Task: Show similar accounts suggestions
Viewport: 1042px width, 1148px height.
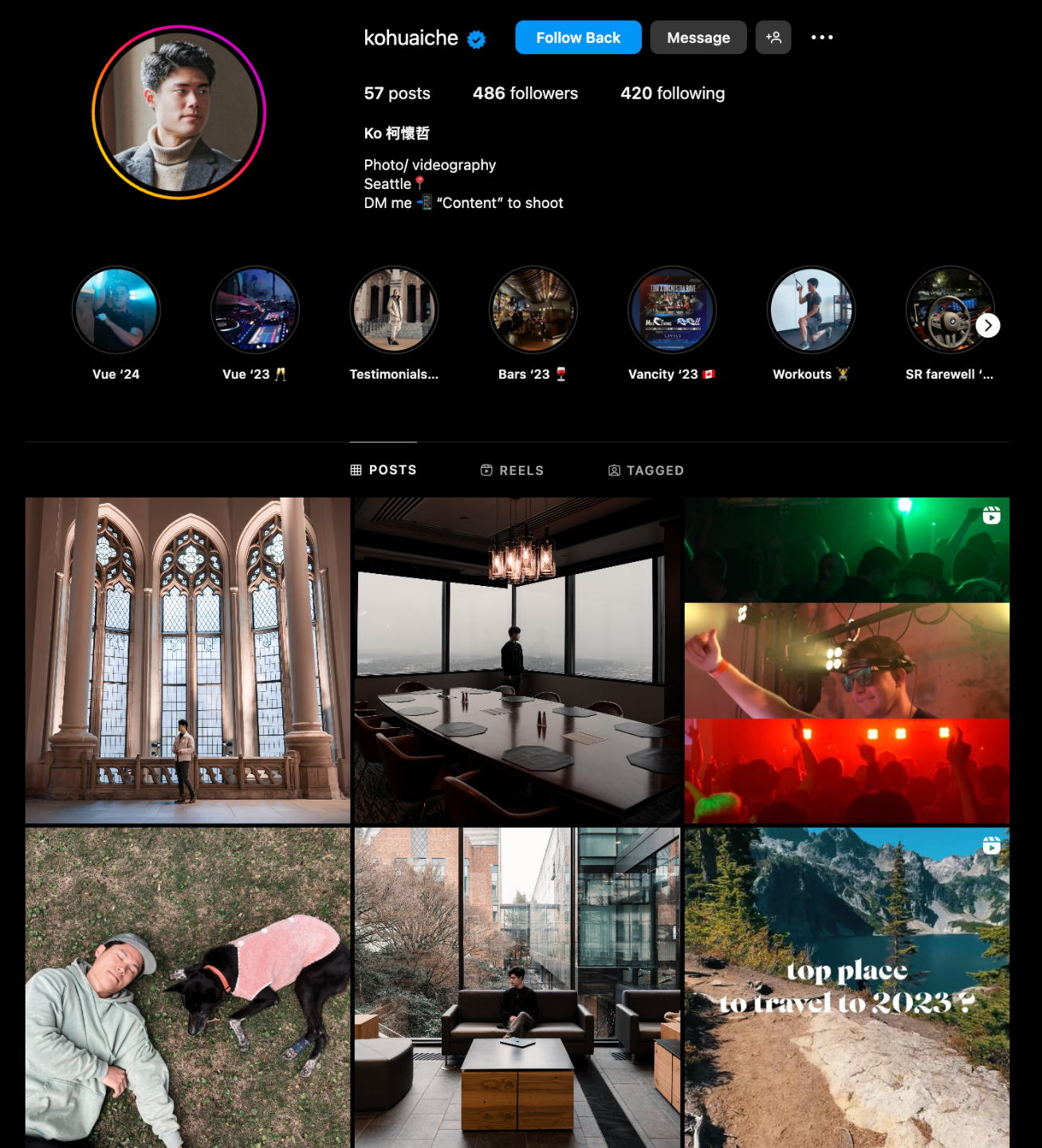Action: click(x=773, y=37)
